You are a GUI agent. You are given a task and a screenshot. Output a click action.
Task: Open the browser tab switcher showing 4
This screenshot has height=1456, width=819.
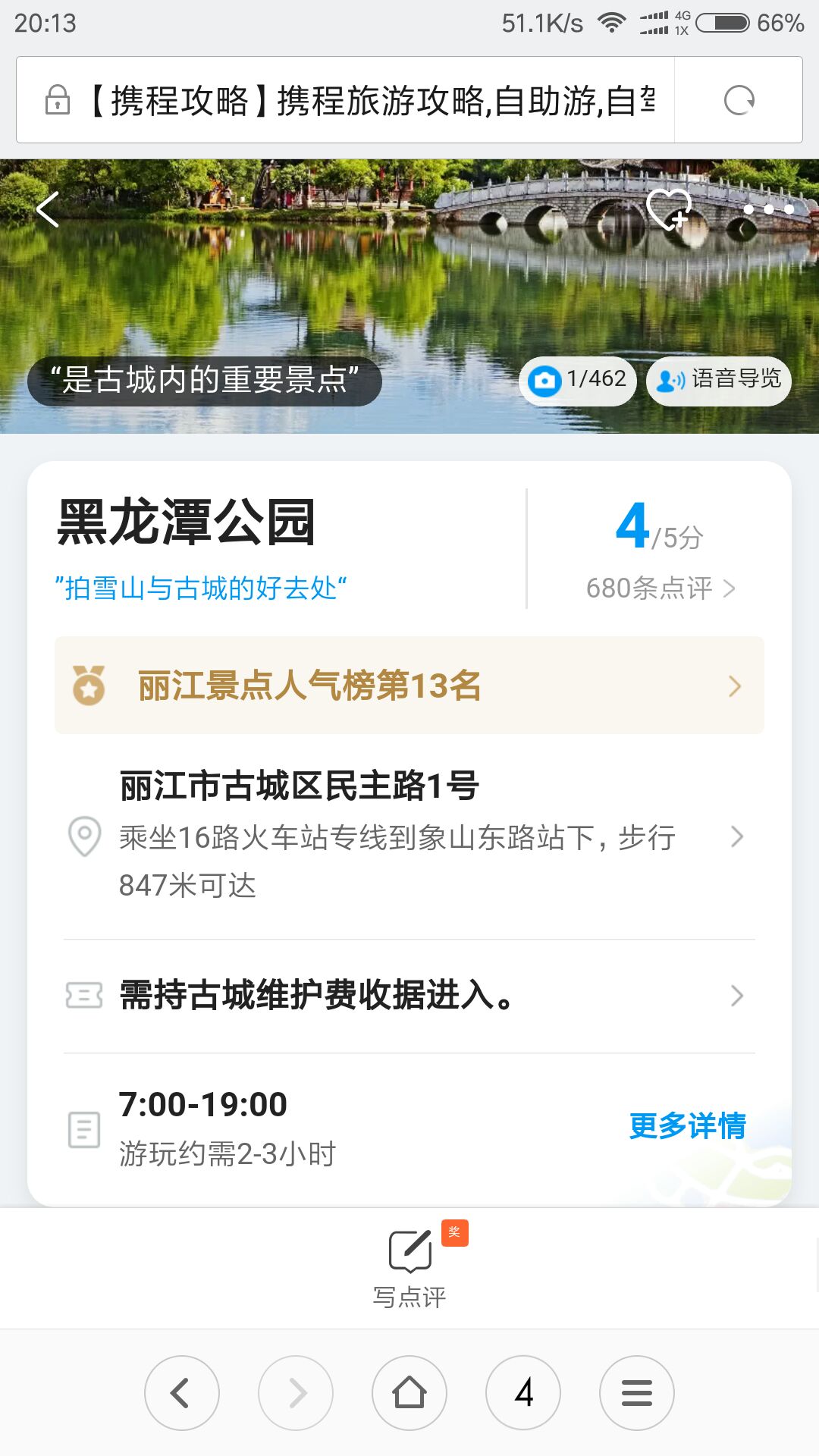pos(523,1393)
